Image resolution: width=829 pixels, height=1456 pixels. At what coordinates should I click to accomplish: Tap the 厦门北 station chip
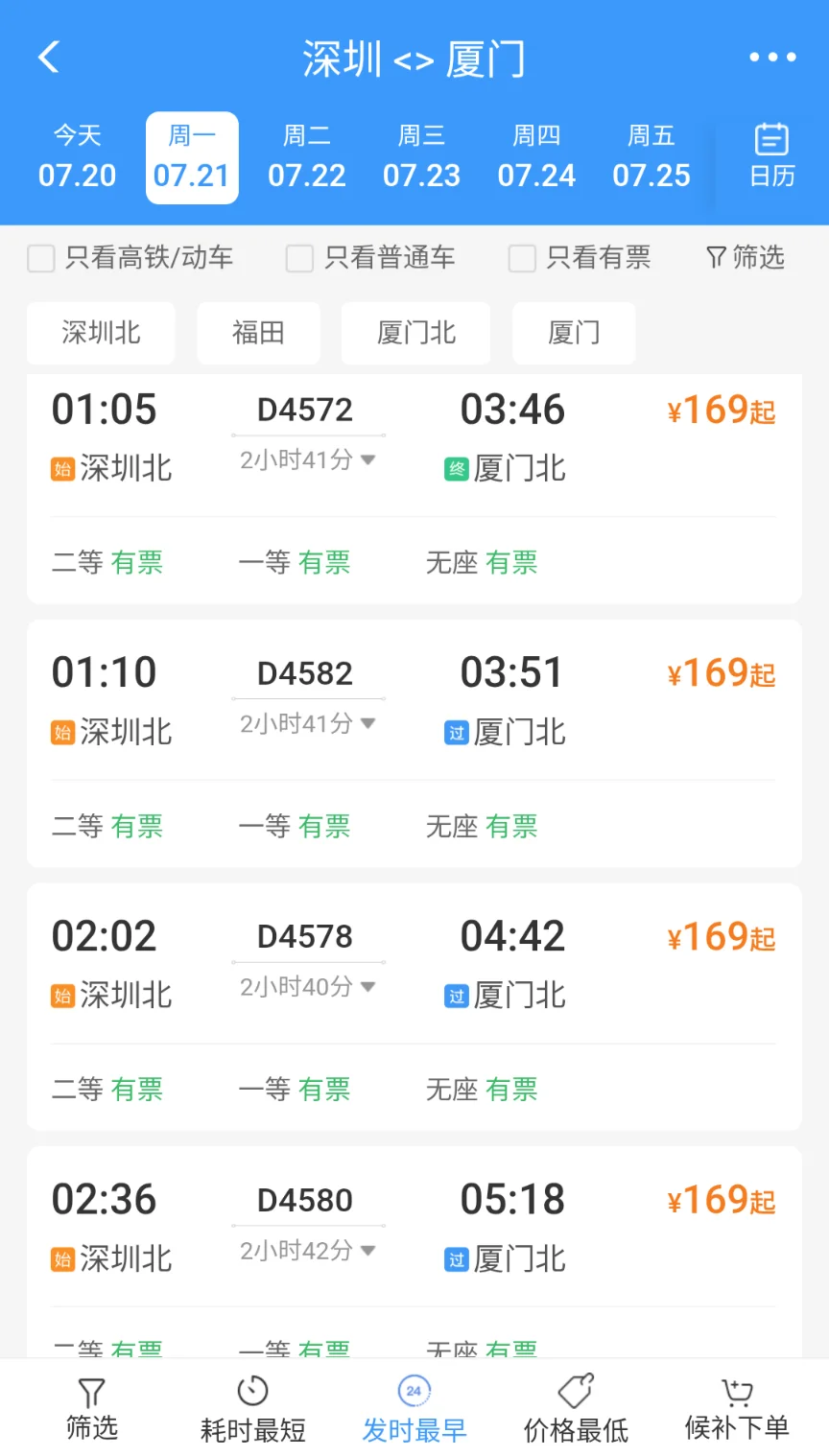click(x=415, y=333)
